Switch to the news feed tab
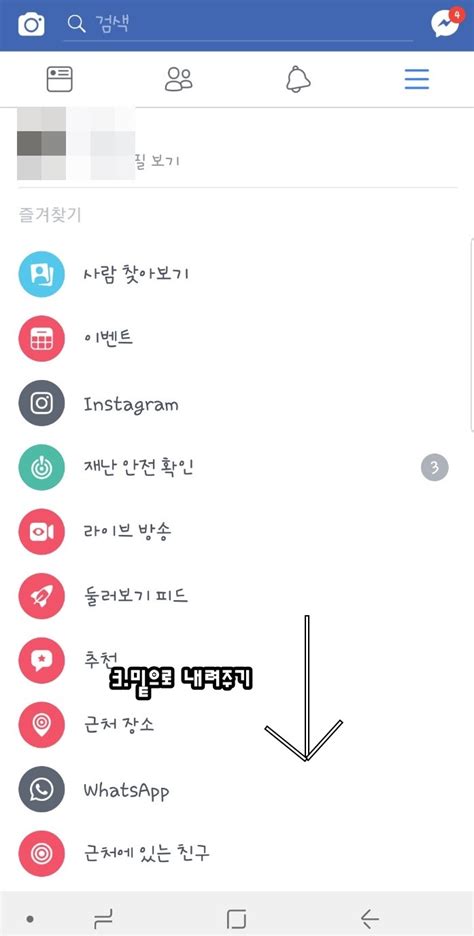Viewport: 474px width, 936px height. 60,79
